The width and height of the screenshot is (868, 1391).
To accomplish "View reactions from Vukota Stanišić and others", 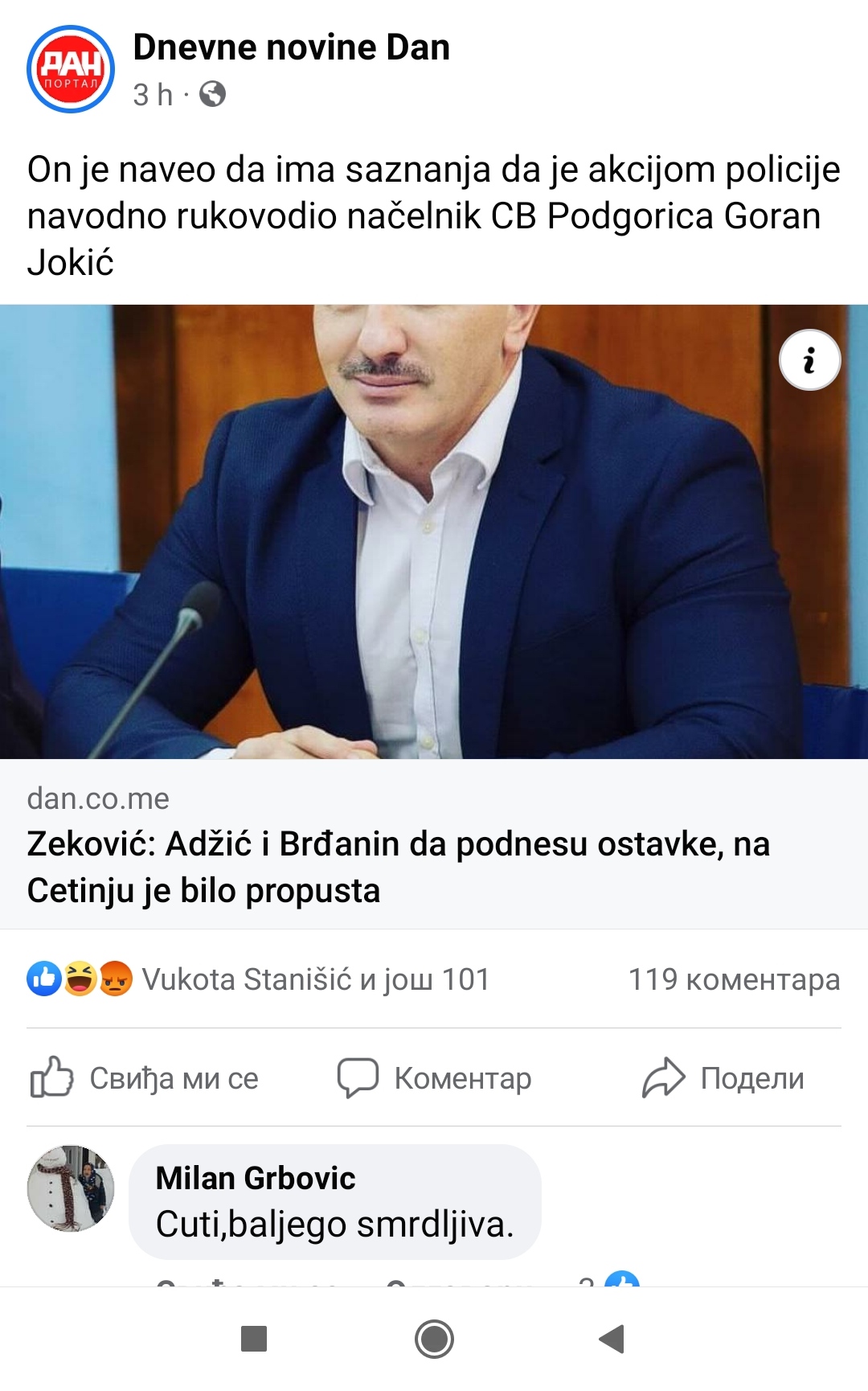I will (259, 979).
